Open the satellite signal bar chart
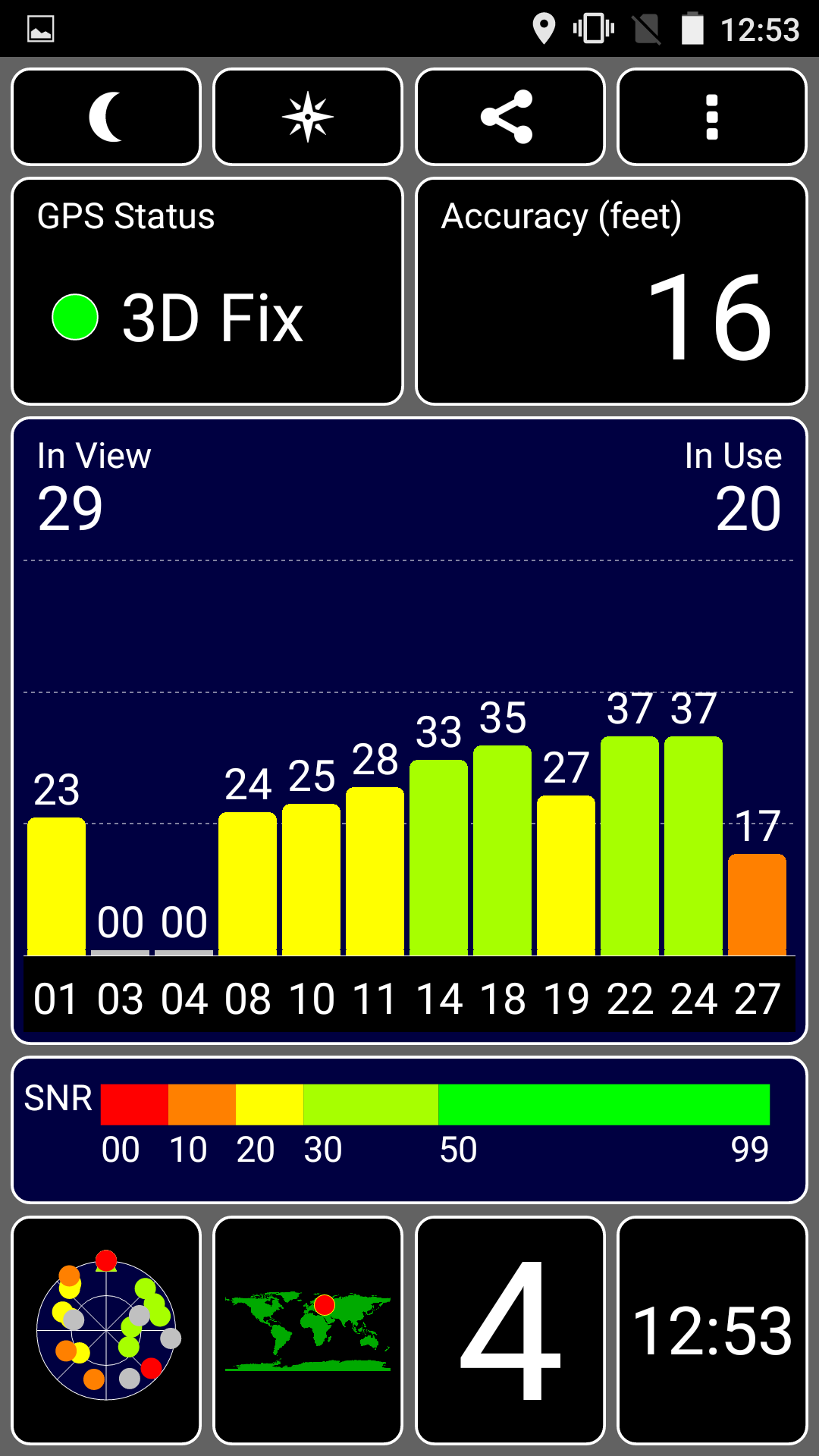The height and width of the screenshot is (1456, 819). [409, 731]
